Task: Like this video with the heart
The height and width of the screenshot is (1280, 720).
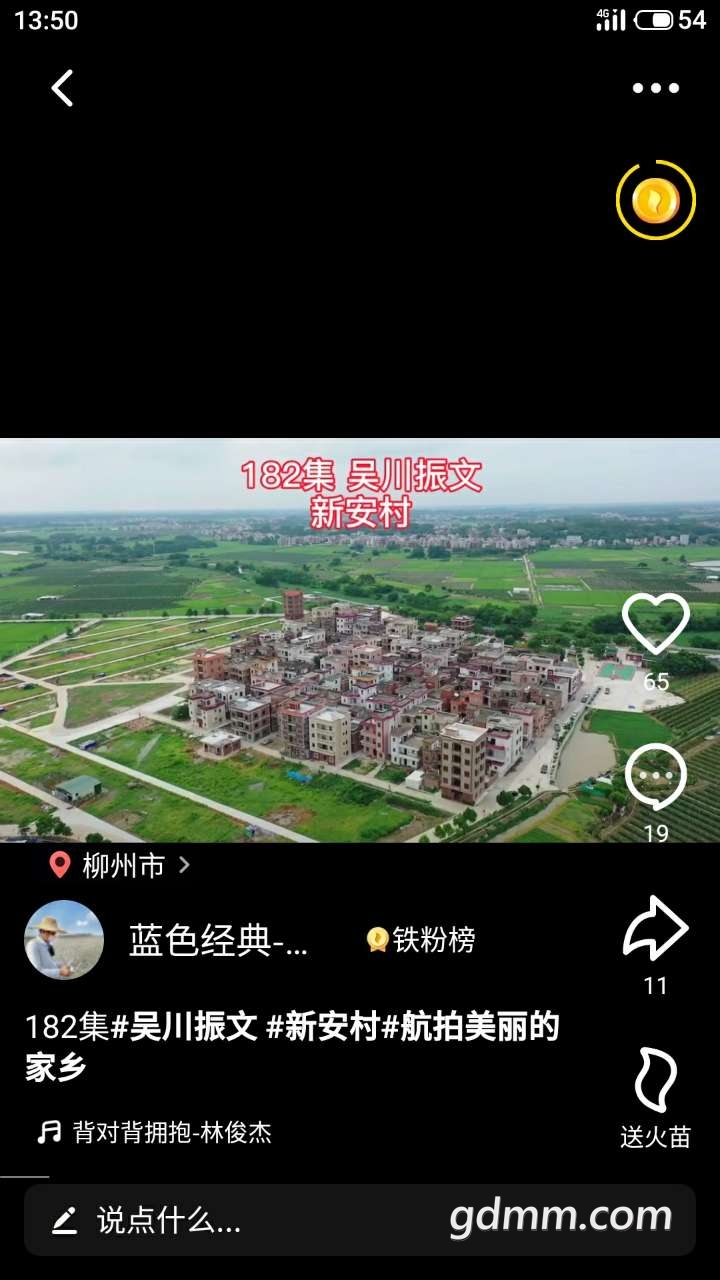Action: tap(655, 625)
